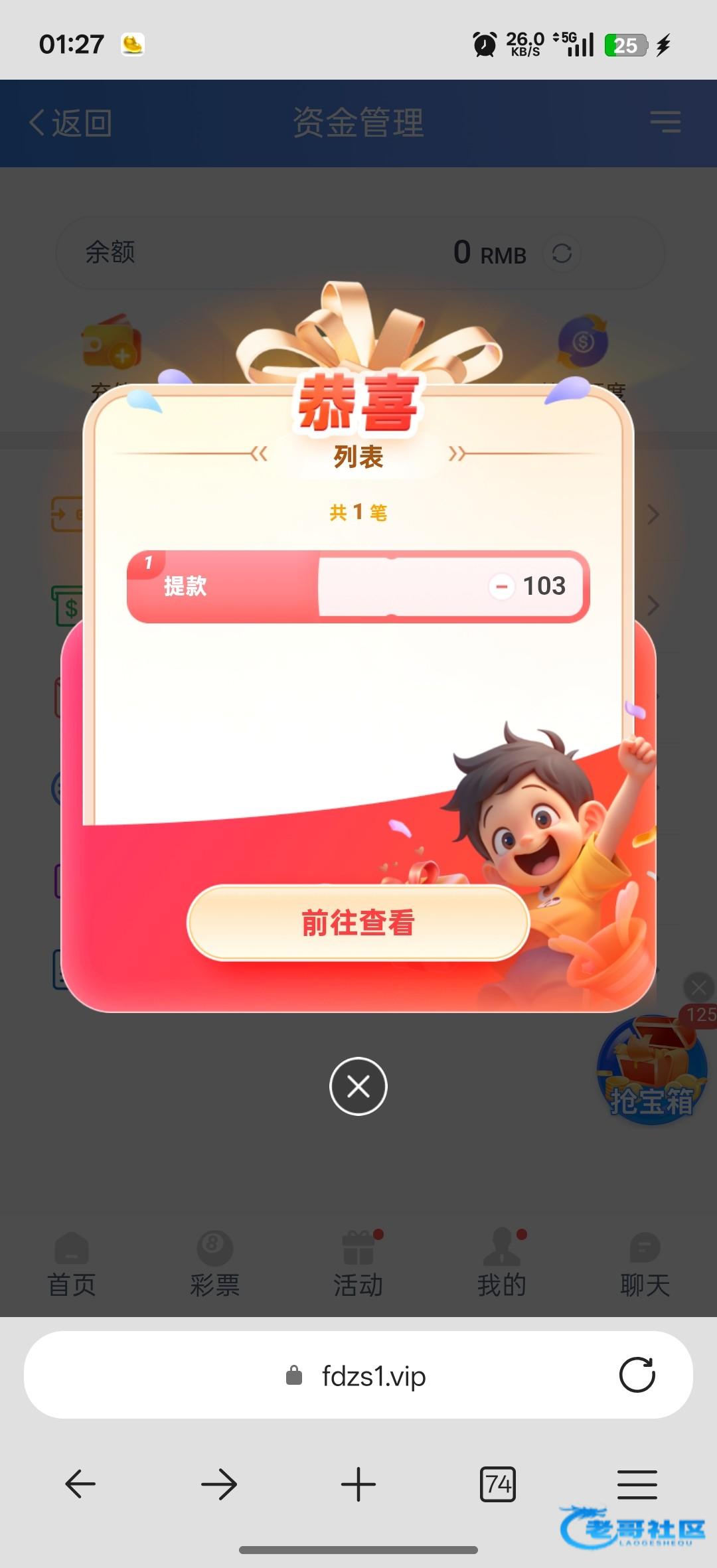Image resolution: width=717 pixels, height=1568 pixels.
Task: Go back with the 返回 button
Action: click(x=70, y=123)
